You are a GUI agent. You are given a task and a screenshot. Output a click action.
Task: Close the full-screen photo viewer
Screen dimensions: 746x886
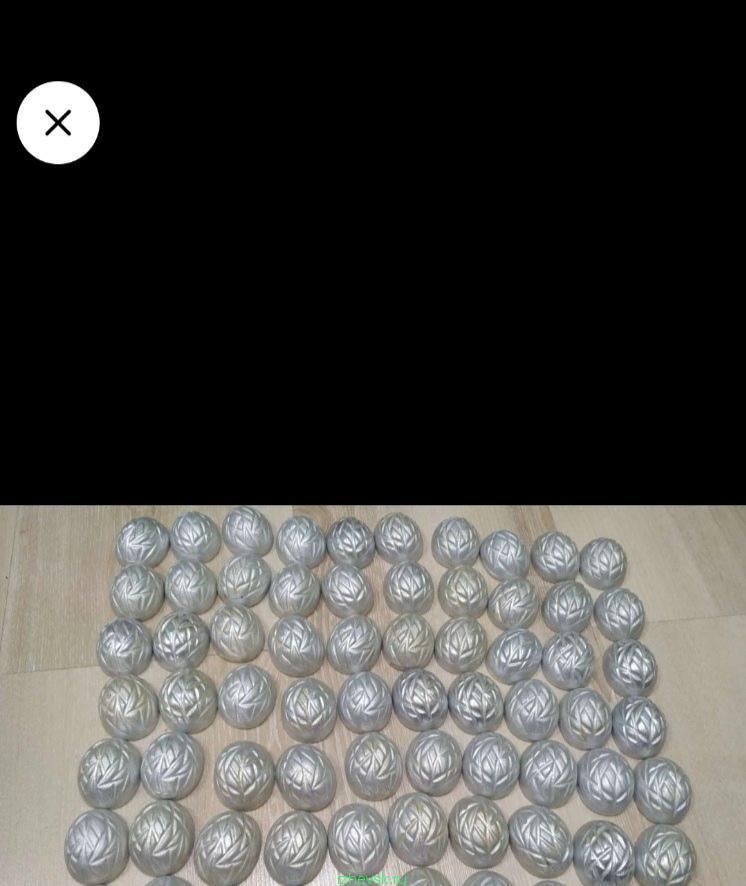coord(58,123)
